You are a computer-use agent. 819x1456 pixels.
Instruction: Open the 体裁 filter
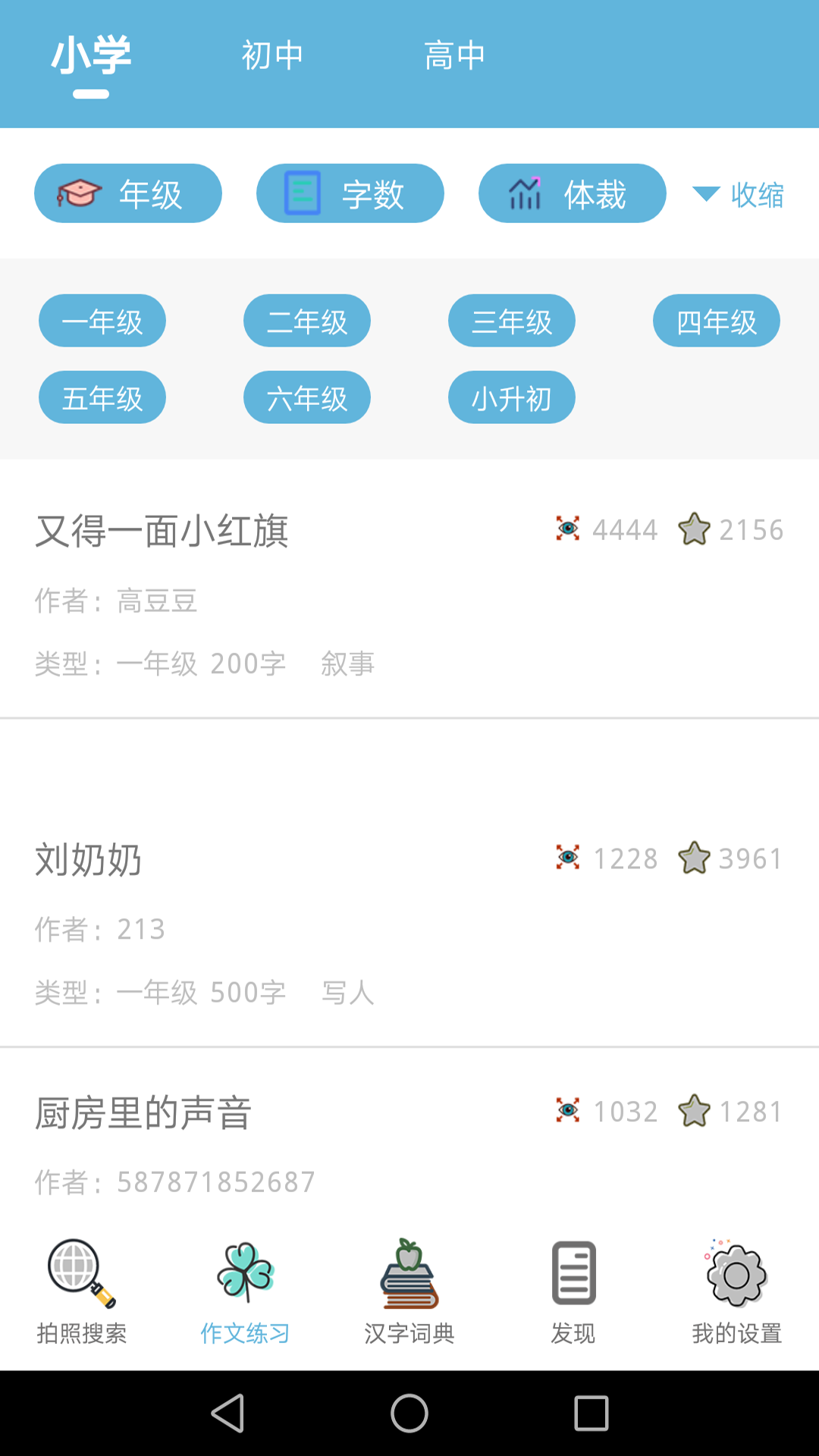tap(572, 193)
